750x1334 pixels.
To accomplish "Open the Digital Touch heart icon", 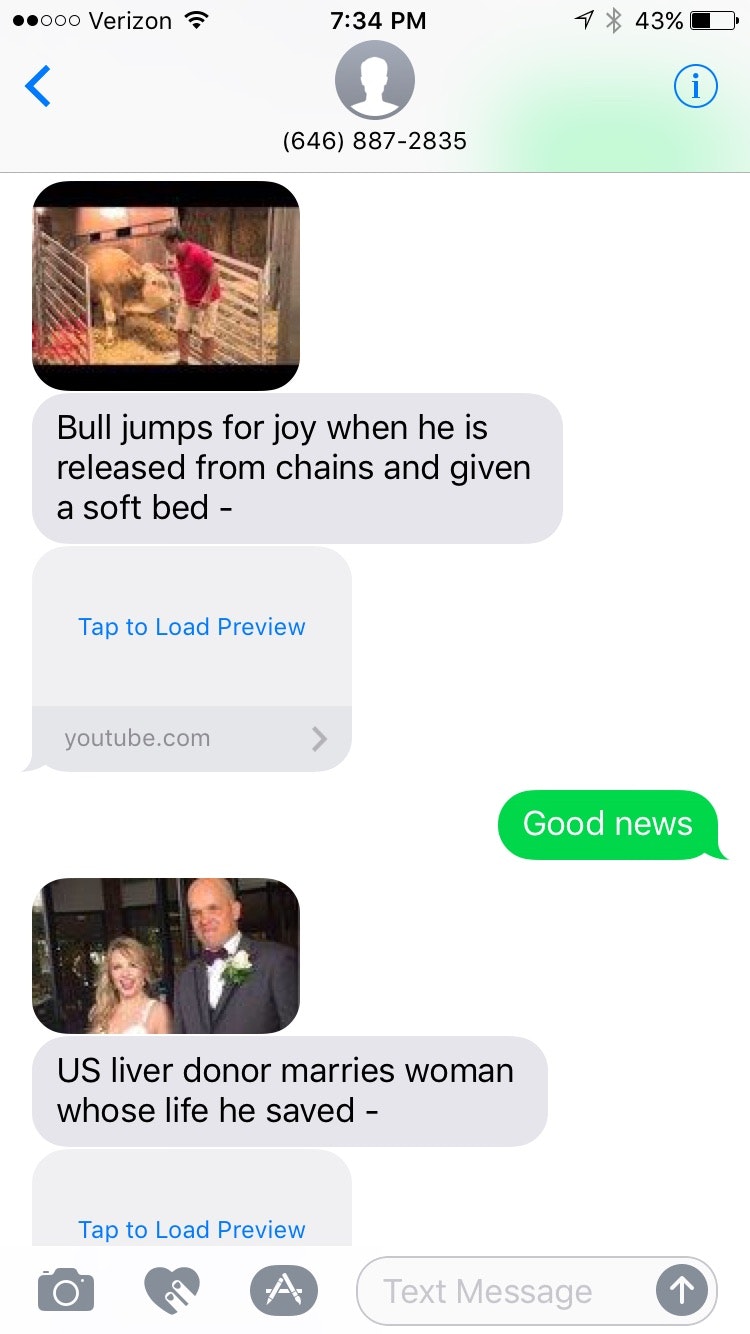I will (172, 1290).
